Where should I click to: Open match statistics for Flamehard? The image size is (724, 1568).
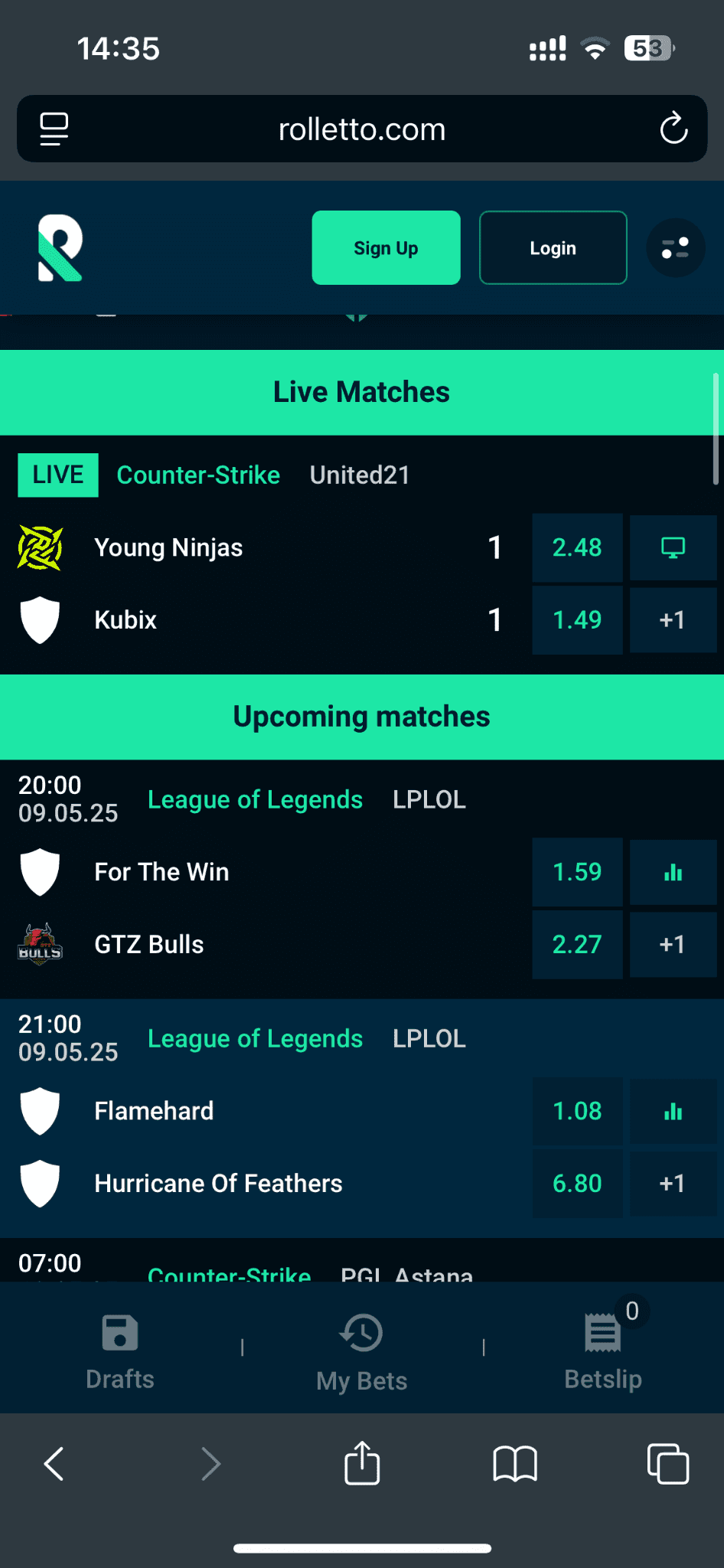(673, 1111)
